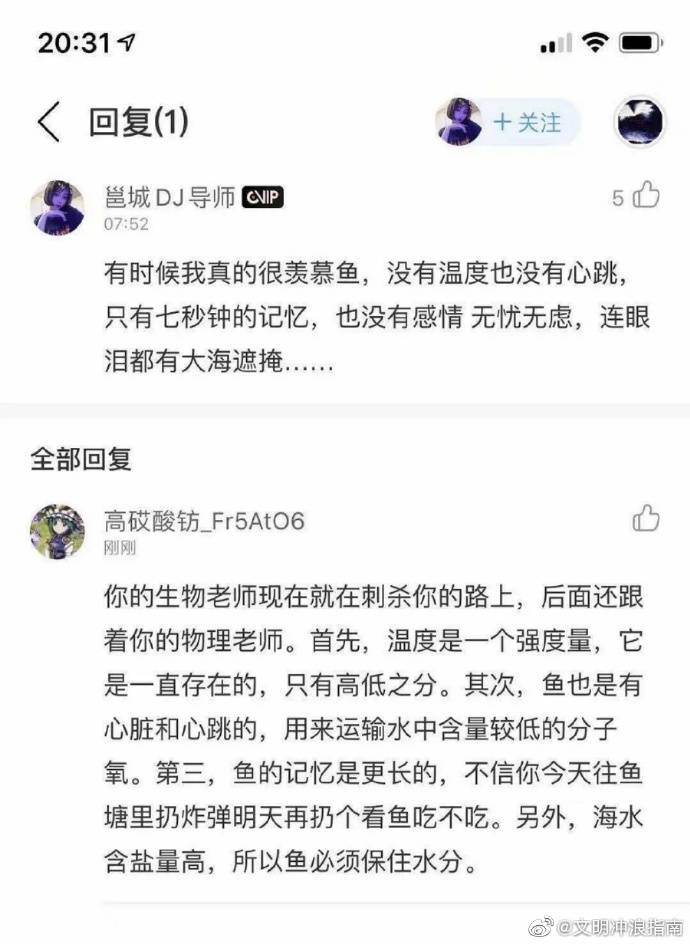Open the round profile picture in the header

[640, 122]
